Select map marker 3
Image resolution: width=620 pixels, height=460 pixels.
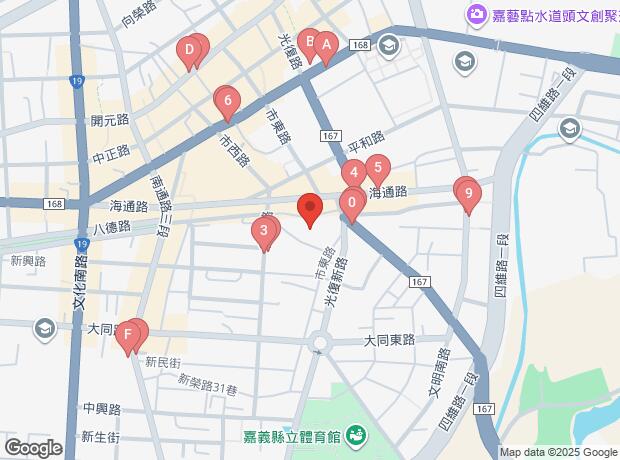[263, 233]
